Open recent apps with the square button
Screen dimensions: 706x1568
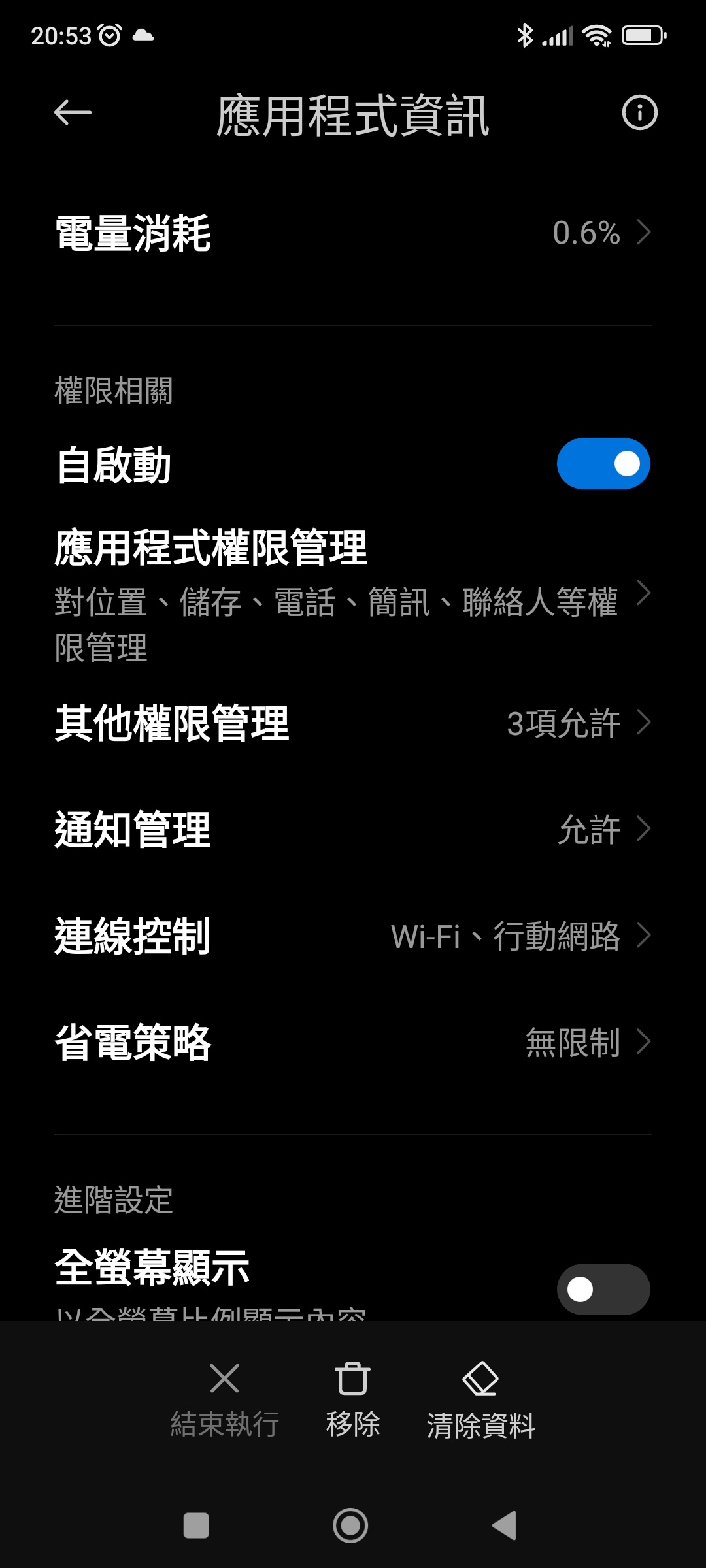pos(196,1526)
